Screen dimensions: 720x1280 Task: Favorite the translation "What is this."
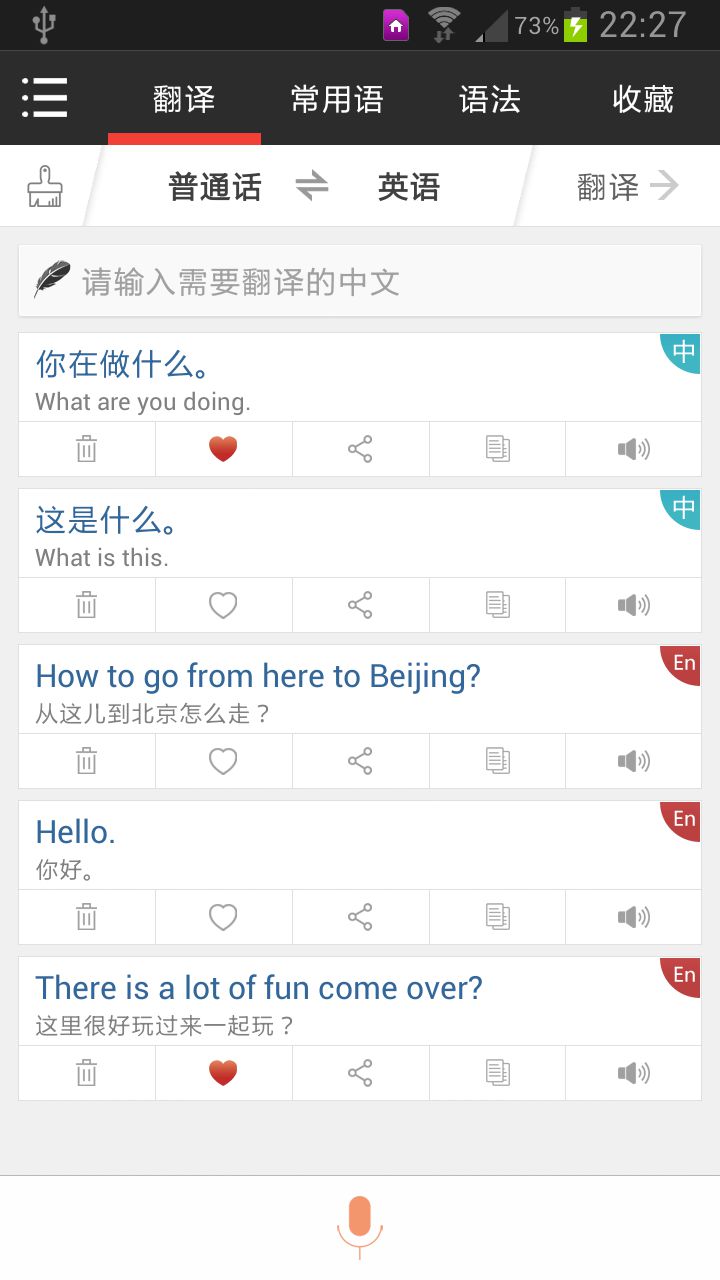223,605
